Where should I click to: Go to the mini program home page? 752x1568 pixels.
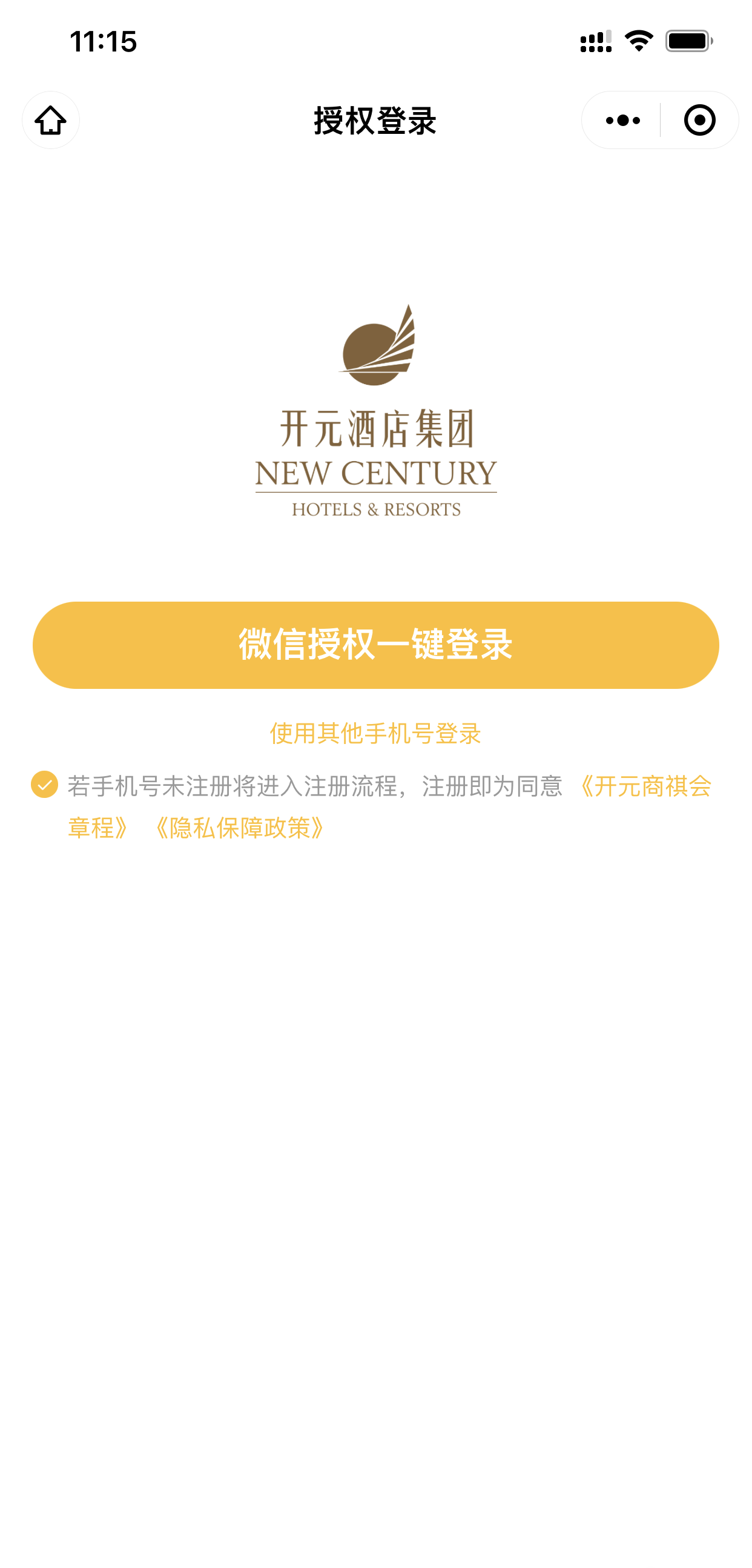(x=50, y=120)
